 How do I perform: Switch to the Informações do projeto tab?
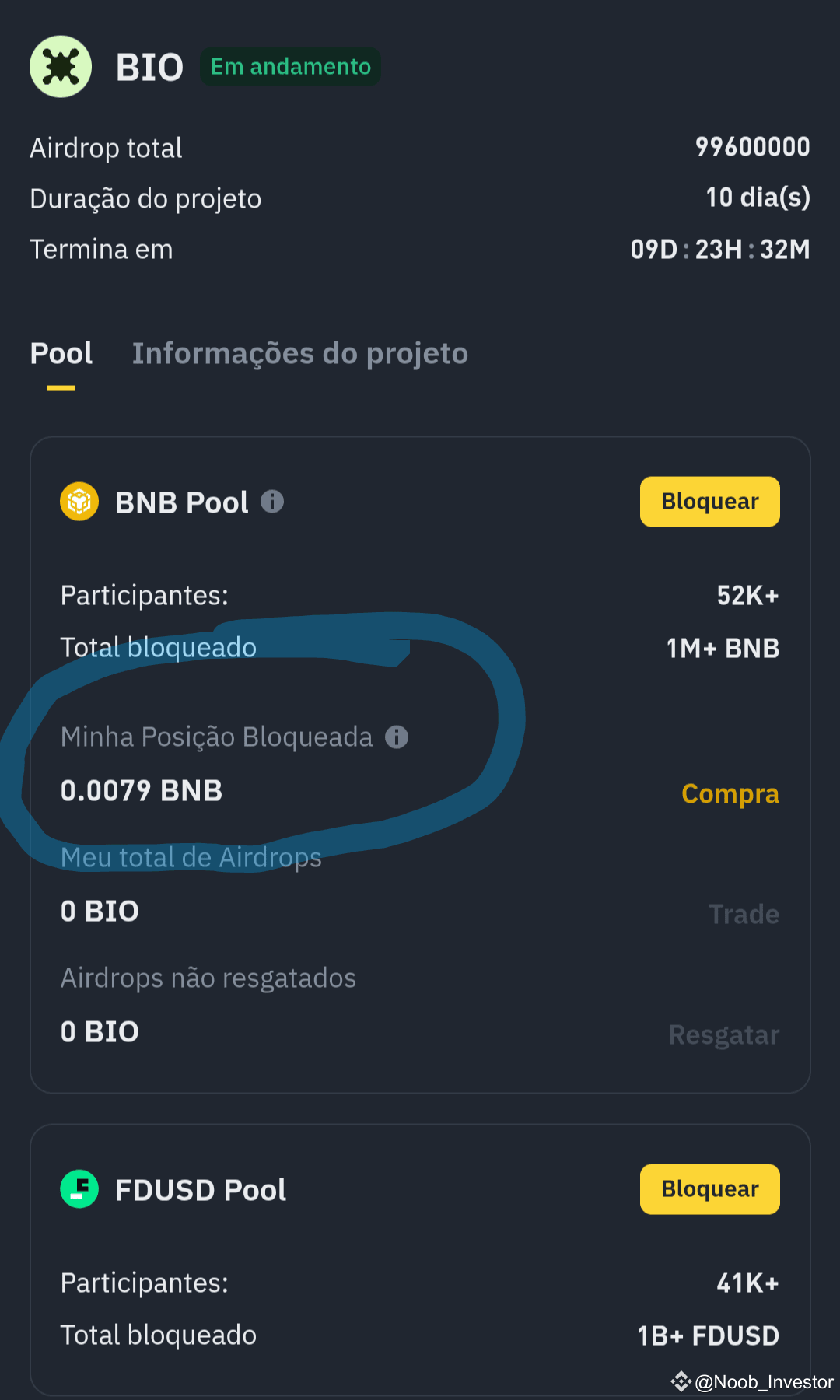tap(300, 353)
